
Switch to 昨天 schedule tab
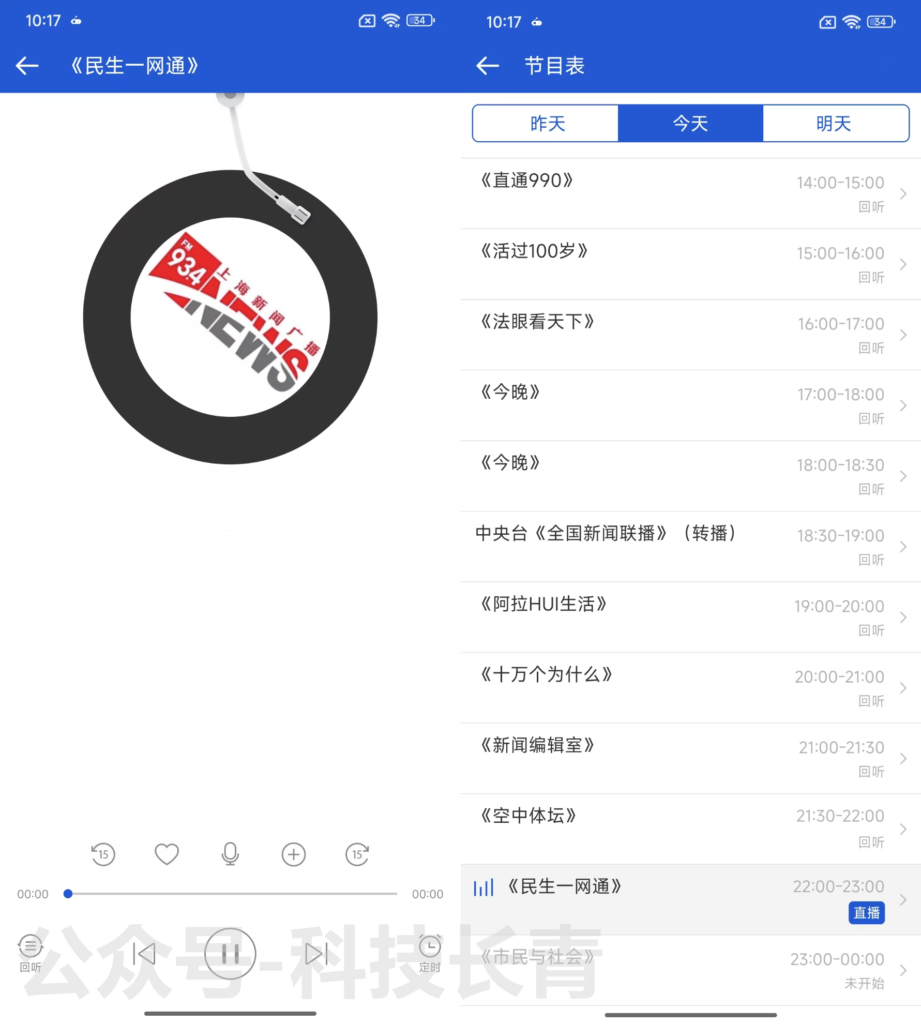(547, 124)
